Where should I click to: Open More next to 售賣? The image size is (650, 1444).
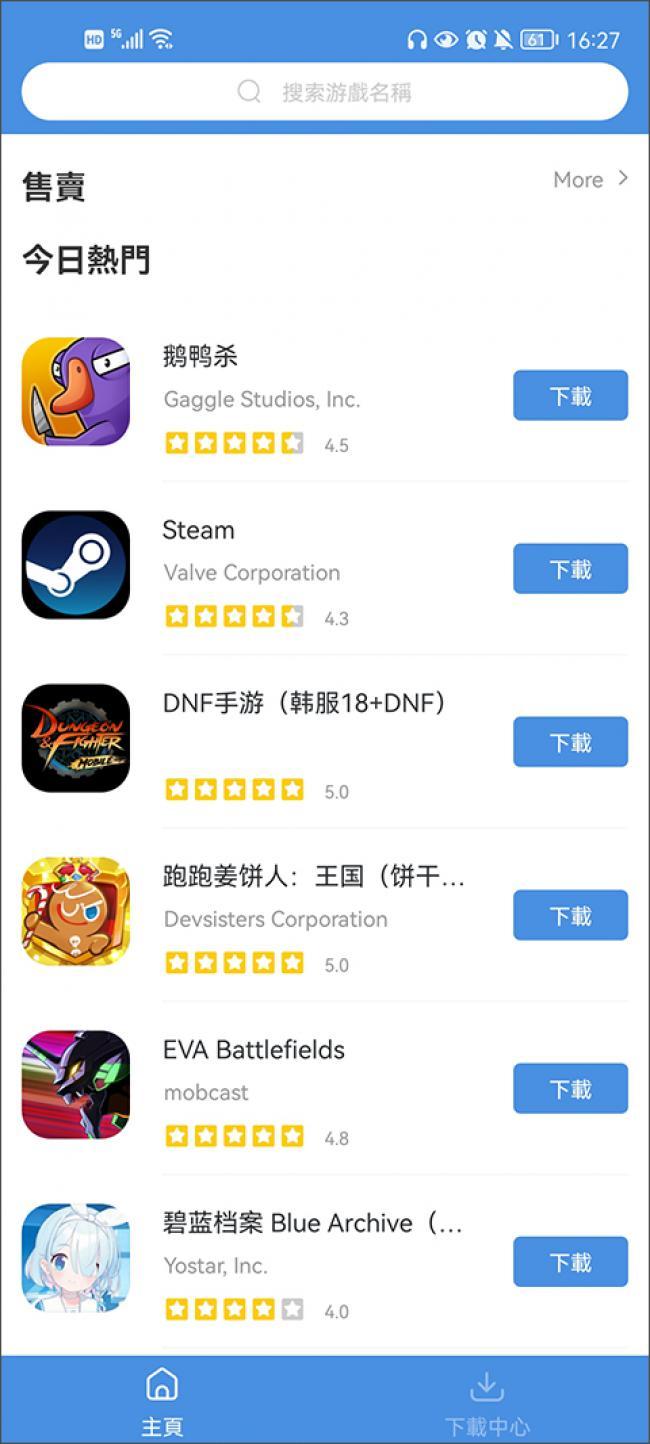(591, 180)
